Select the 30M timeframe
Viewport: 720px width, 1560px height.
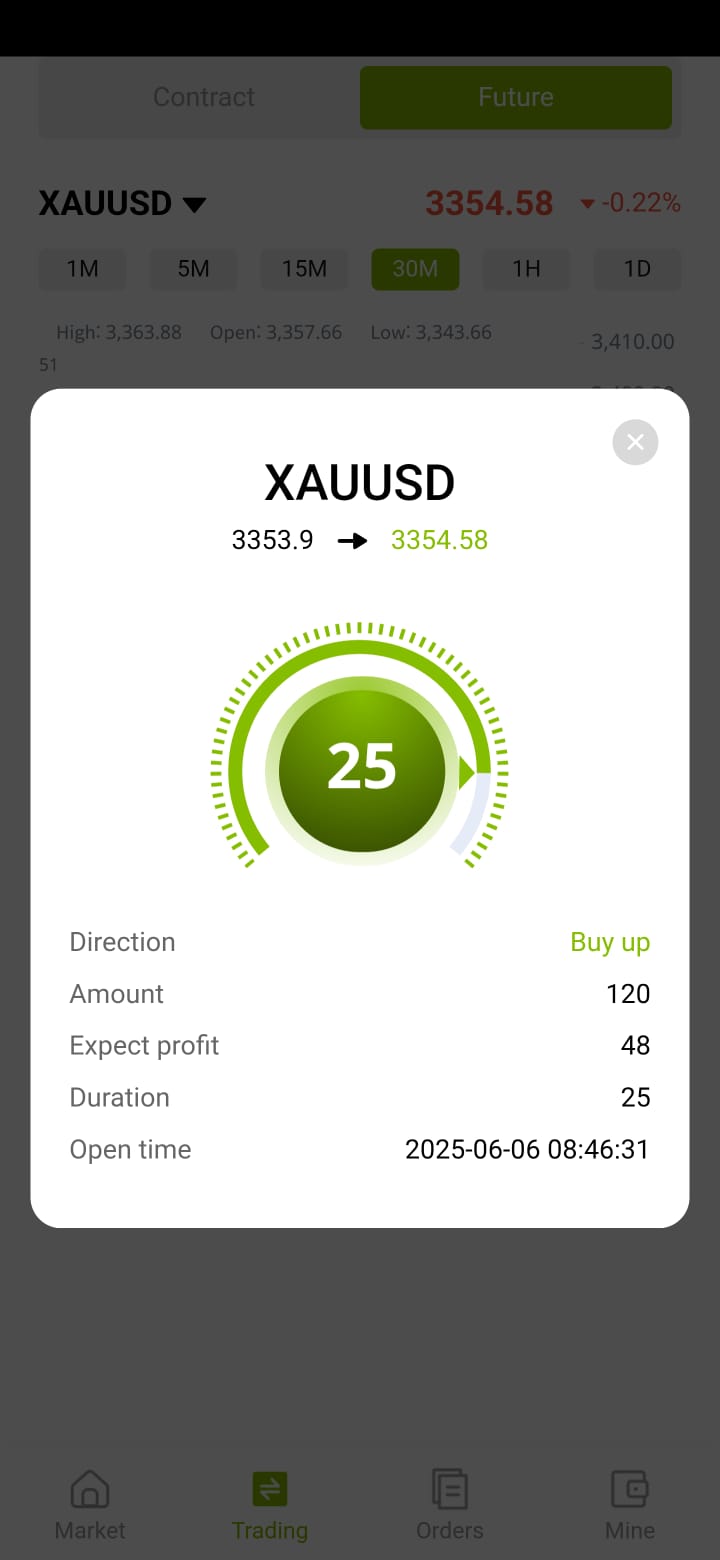click(415, 269)
